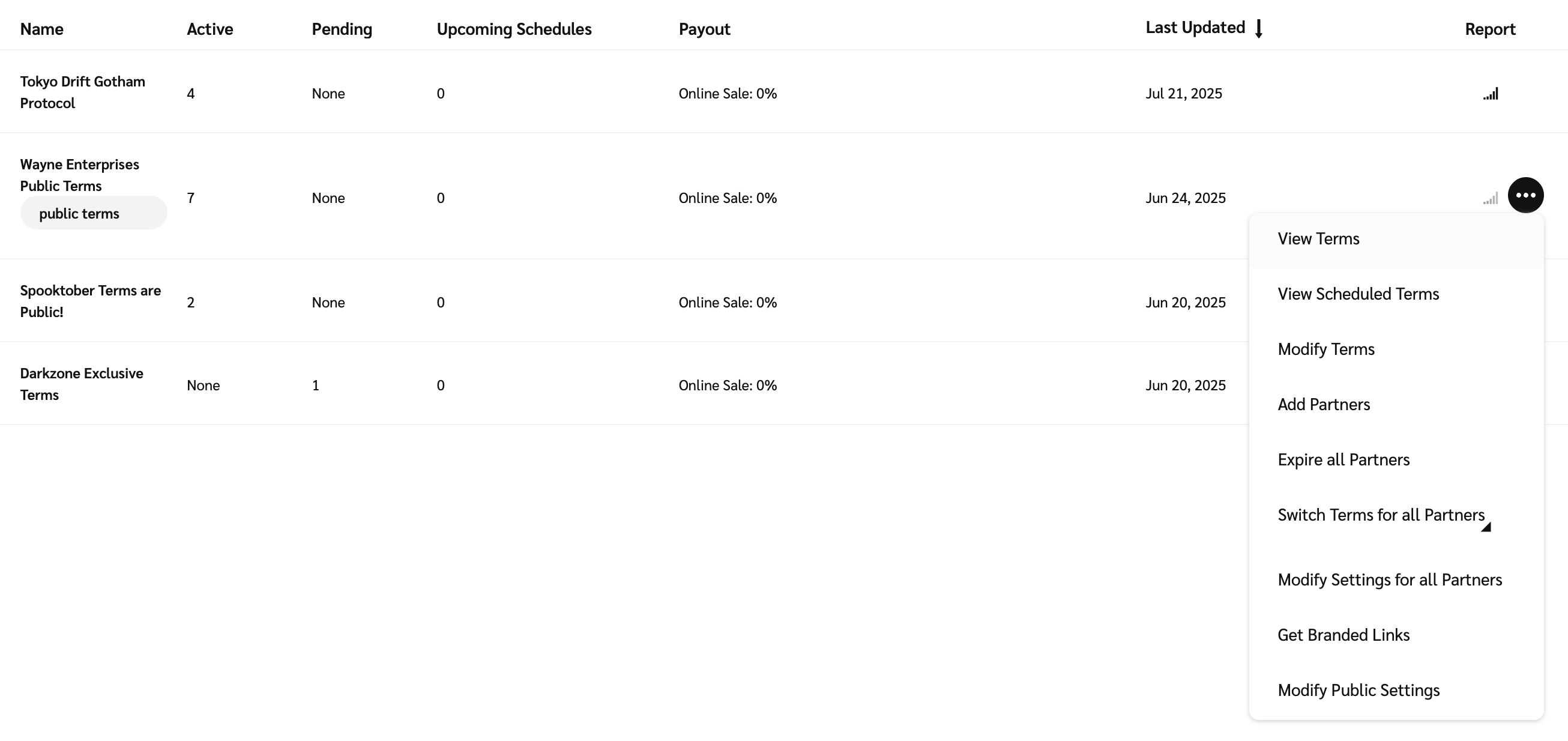1568x741 pixels.
Task: Select Get Branded Links option
Action: point(1343,635)
